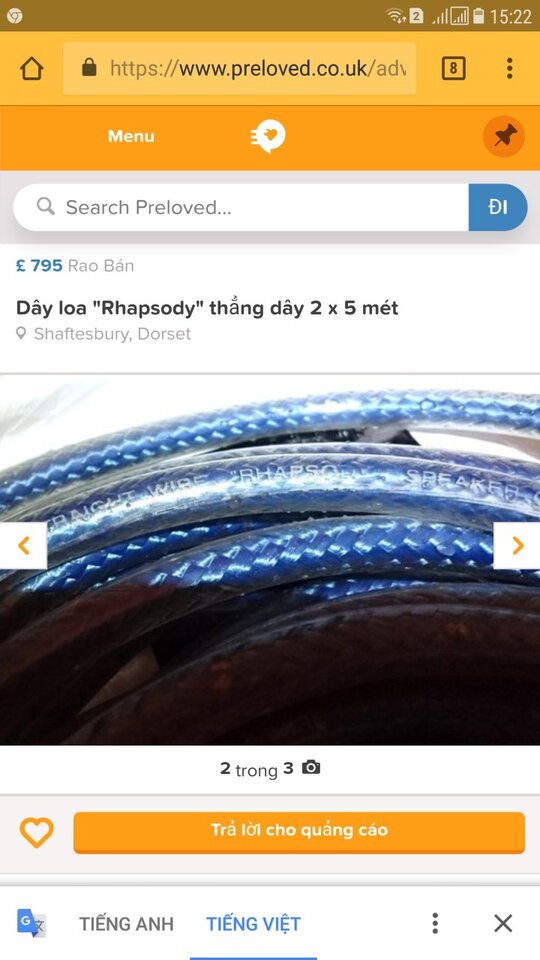This screenshot has width=540, height=960.
Task: Show the previous listing photo
Action: click(x=23, y=545)
